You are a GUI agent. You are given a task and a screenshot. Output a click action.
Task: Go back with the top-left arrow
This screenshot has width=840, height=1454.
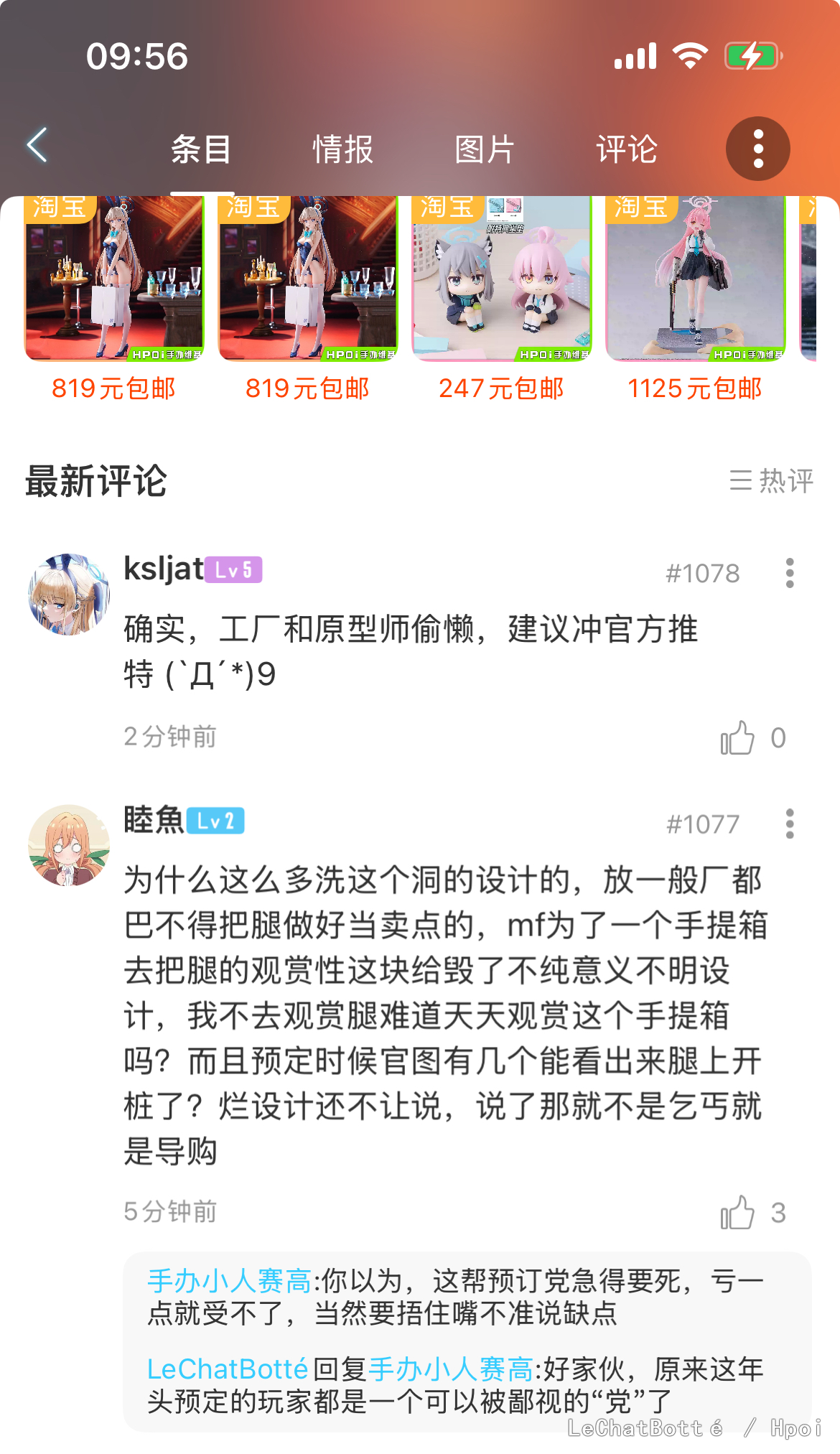(37, 146)
